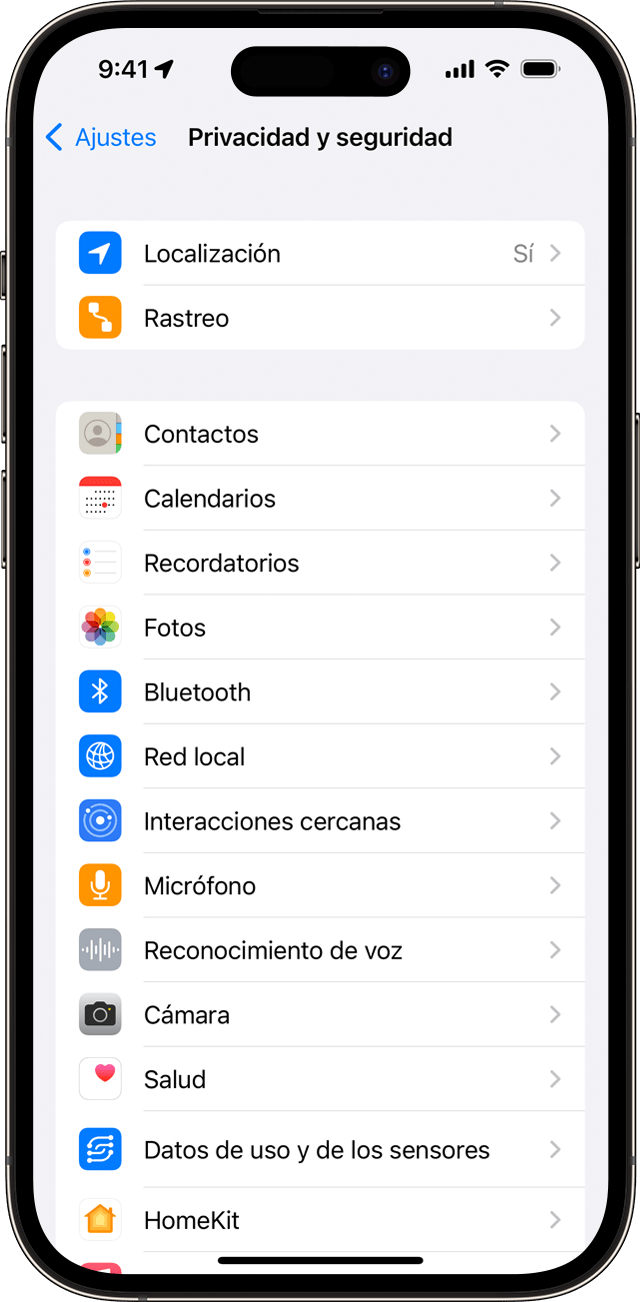The image size is (640, 1302).
Task: Select the Salud row
Action: (x=320, y=1079)
